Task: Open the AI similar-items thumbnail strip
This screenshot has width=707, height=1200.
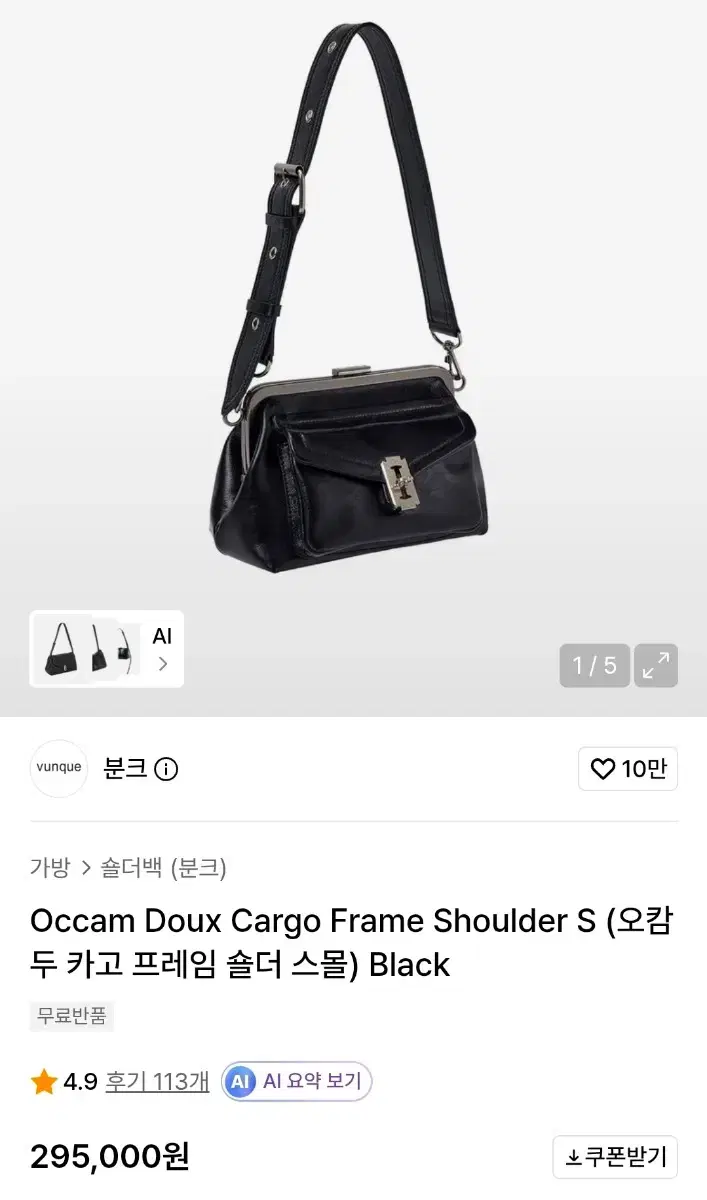Action: pyautogui.click(x=107, y=649)
